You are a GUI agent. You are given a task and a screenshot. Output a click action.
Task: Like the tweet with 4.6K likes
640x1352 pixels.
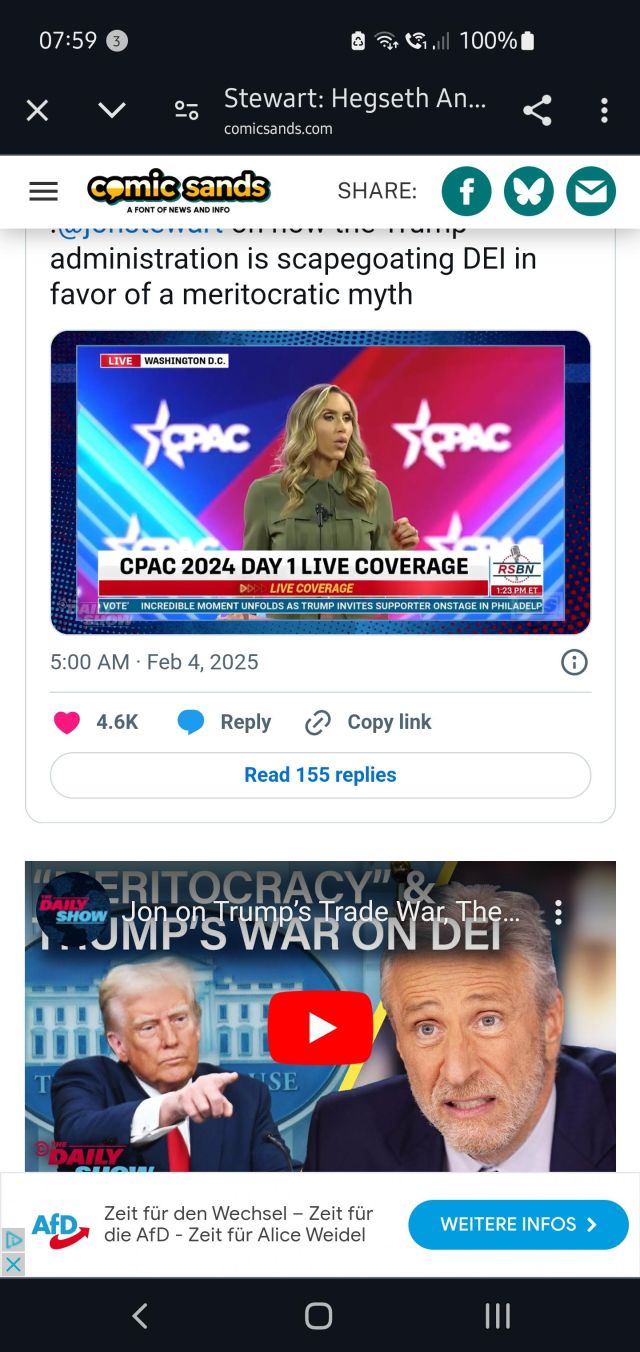pyautogui.click(x=67, y=722)
